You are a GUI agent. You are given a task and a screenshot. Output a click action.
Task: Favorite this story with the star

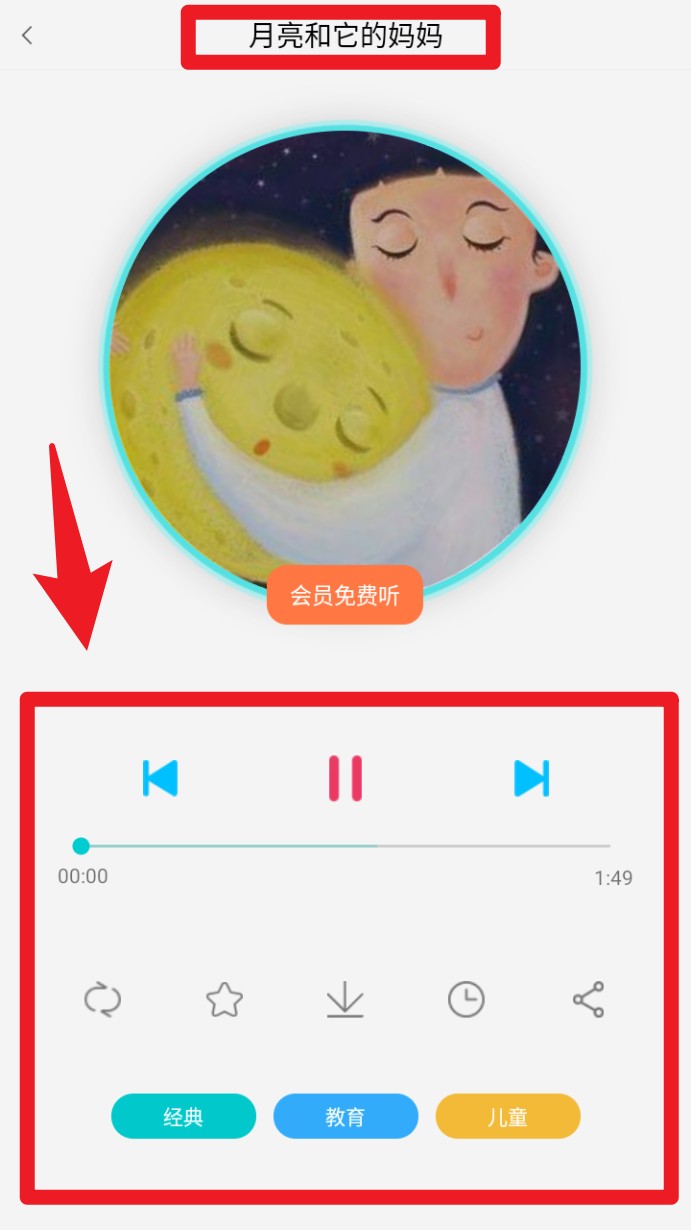tap(225, 999)
